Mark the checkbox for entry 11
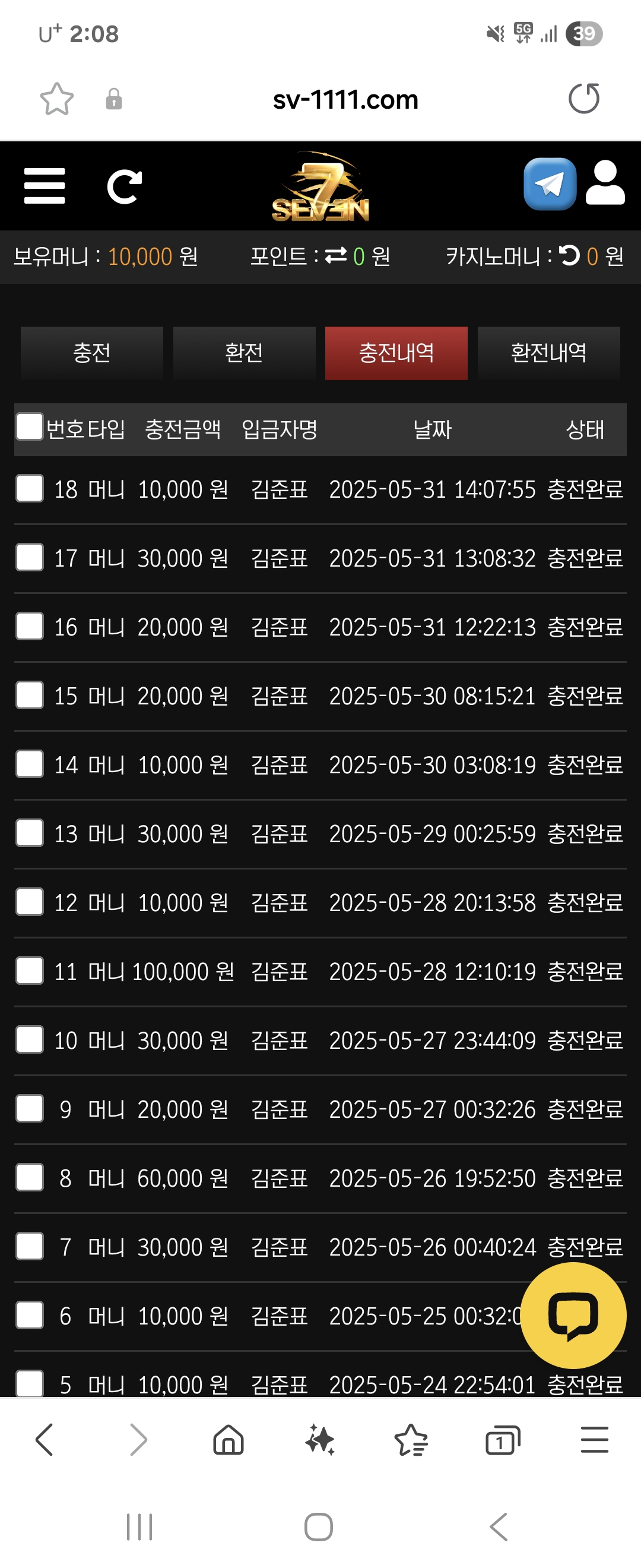Image resolution: width=641 pixels, height=1568 pixels. pos(29,971)
